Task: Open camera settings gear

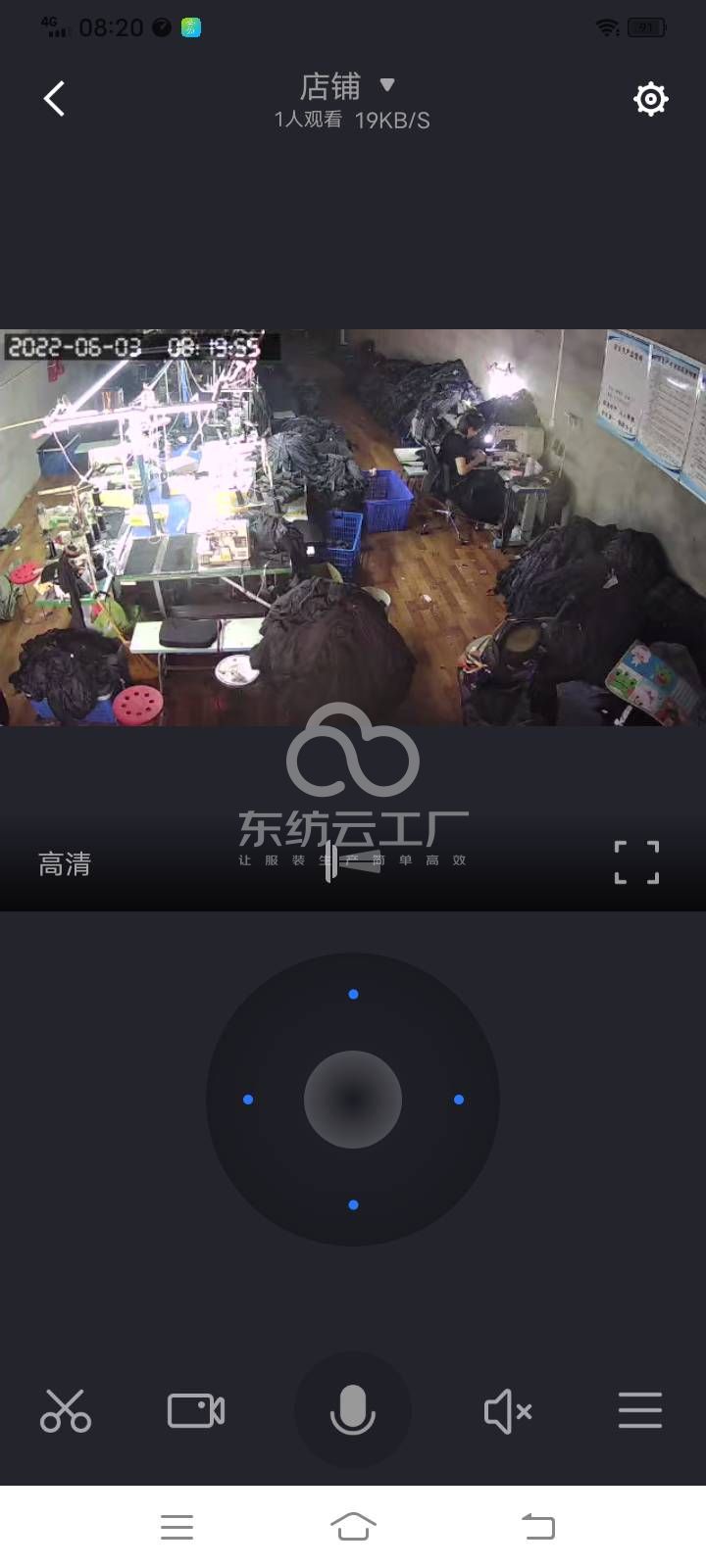Action: coord(650,99)
